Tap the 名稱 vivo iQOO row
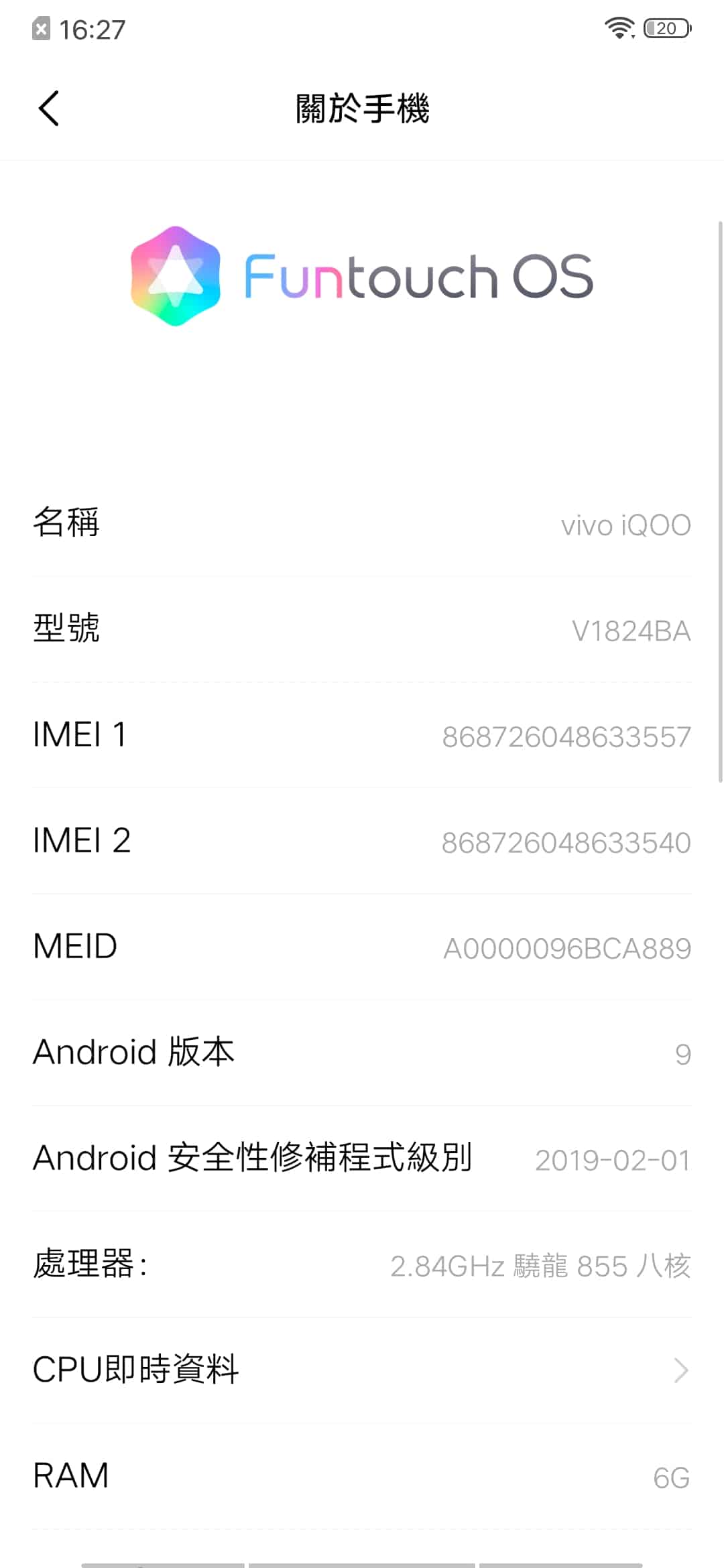Image resolution: width=724 pixels, height=1568 pixels. [x=362, y=523]
